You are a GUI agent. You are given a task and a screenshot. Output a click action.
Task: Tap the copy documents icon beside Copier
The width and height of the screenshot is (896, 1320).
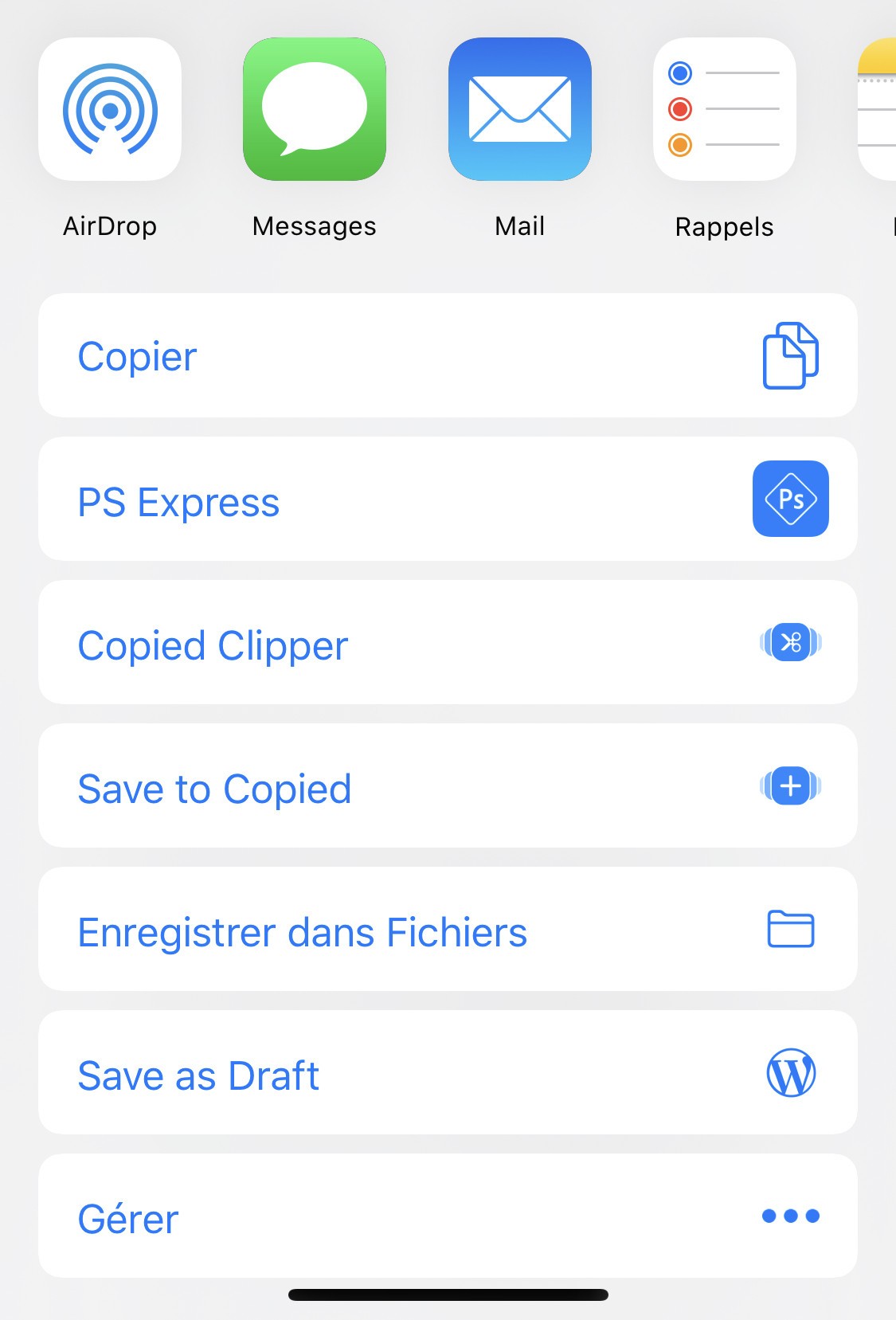point(791,355)
